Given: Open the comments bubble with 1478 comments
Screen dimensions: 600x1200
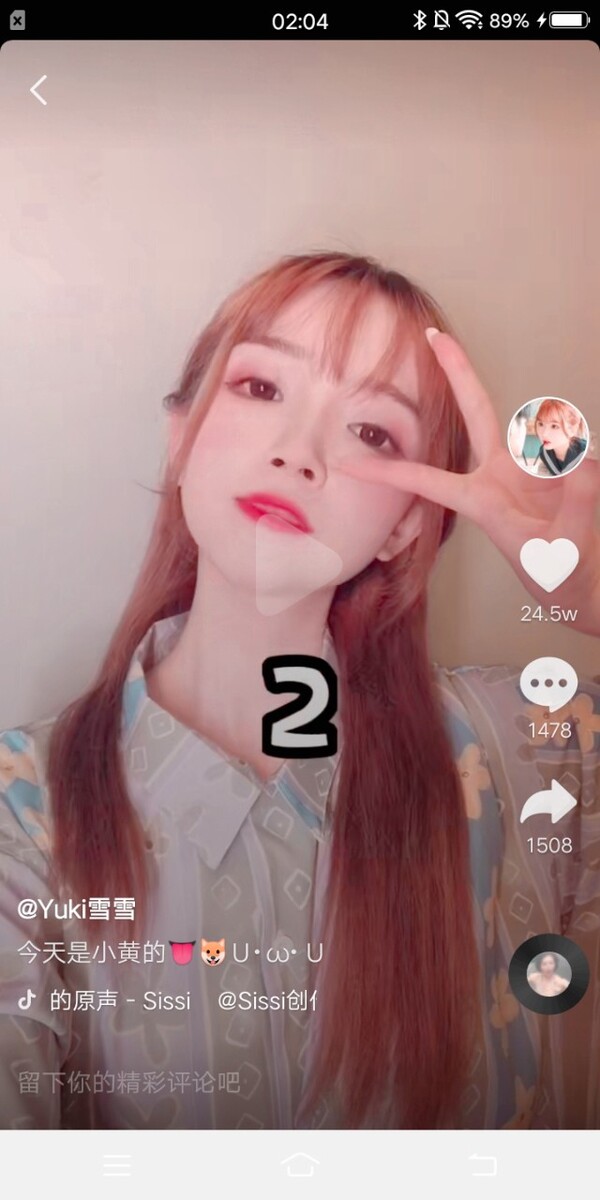Looking at the screenshot, I should (548, 688).
